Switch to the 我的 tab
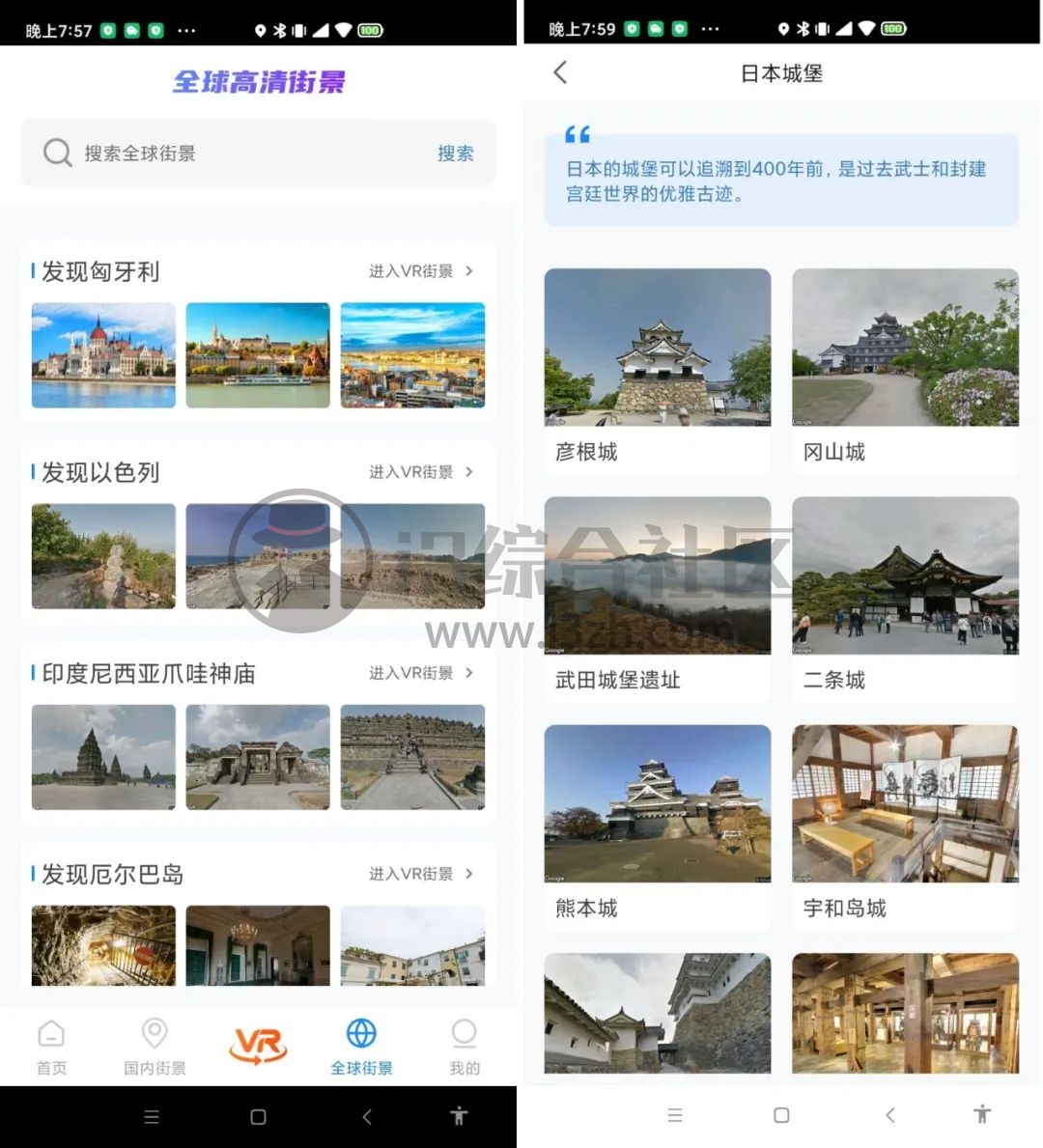 coord(465,1047)
